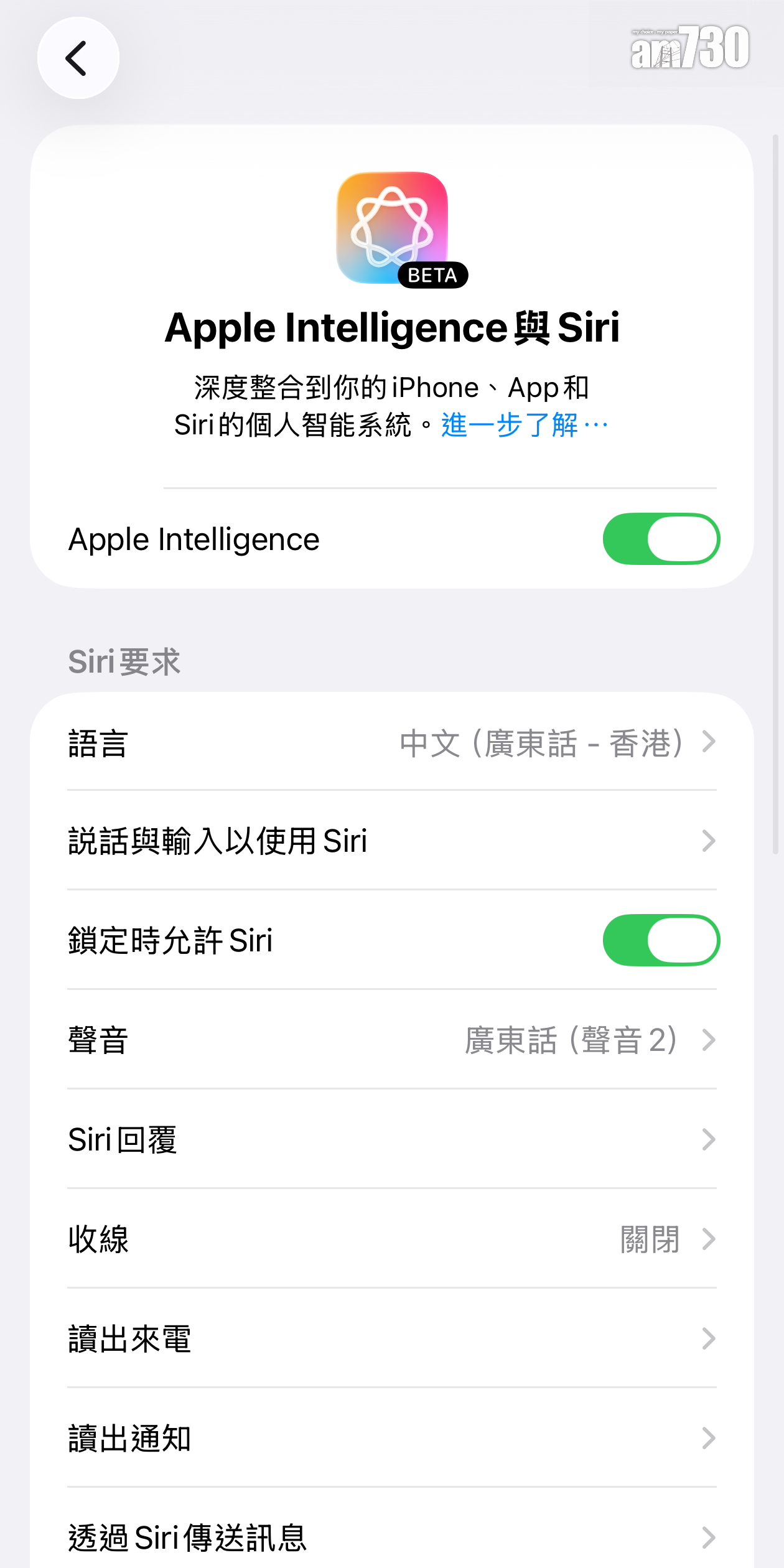Open 説話與輸入以使用 Siri
Image resolution: width=784 pixels, height=1568 pixels.
tap(392, 841)
